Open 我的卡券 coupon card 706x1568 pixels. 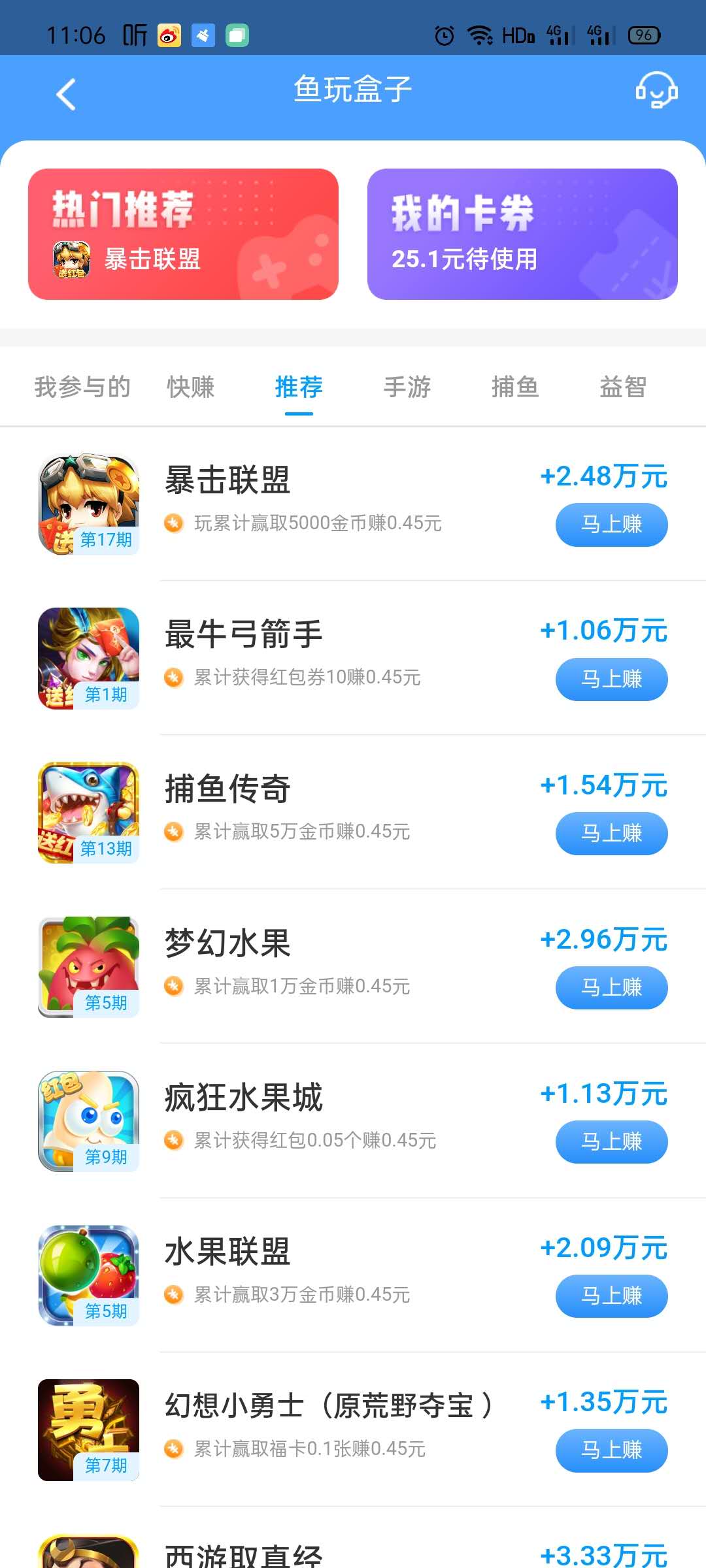click(522, 234)
